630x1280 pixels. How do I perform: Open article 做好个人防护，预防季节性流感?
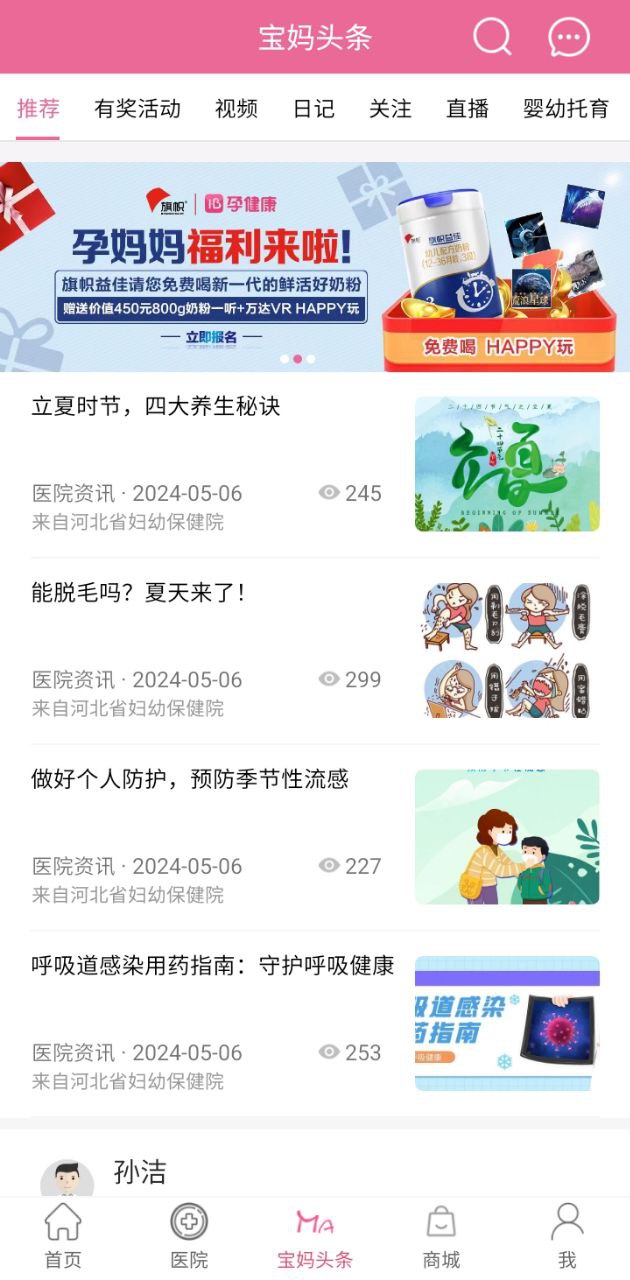coord(190,780)
